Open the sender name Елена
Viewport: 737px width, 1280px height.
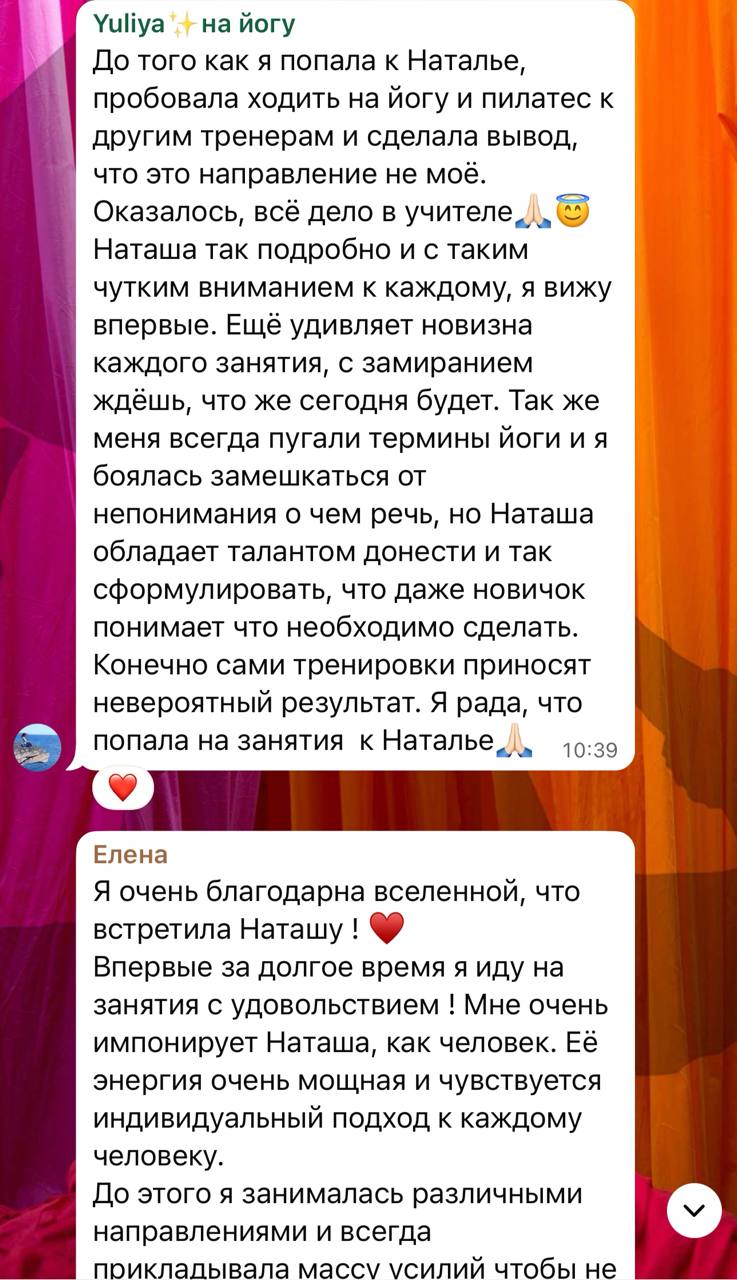click(x=130, y=854)
